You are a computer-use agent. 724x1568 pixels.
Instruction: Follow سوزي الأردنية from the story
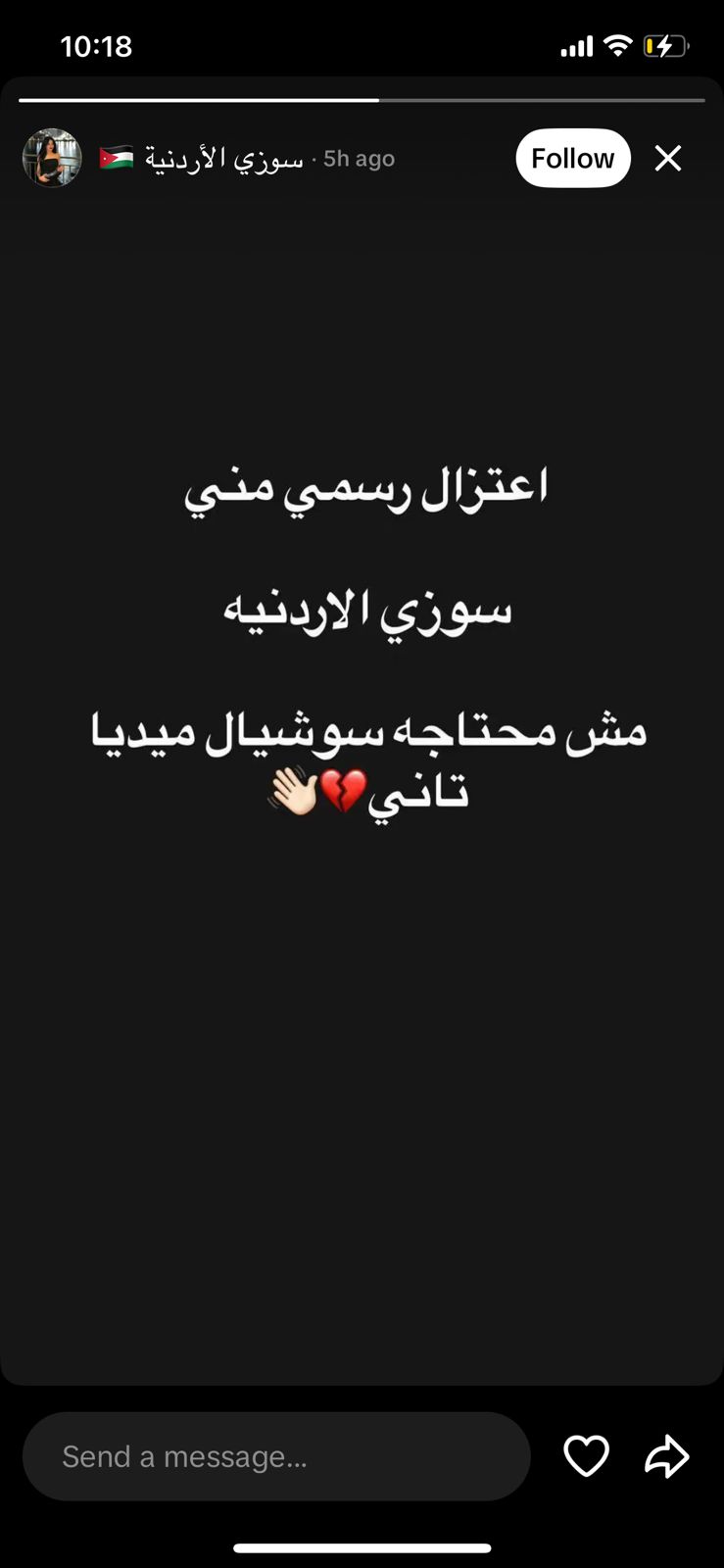572,158
